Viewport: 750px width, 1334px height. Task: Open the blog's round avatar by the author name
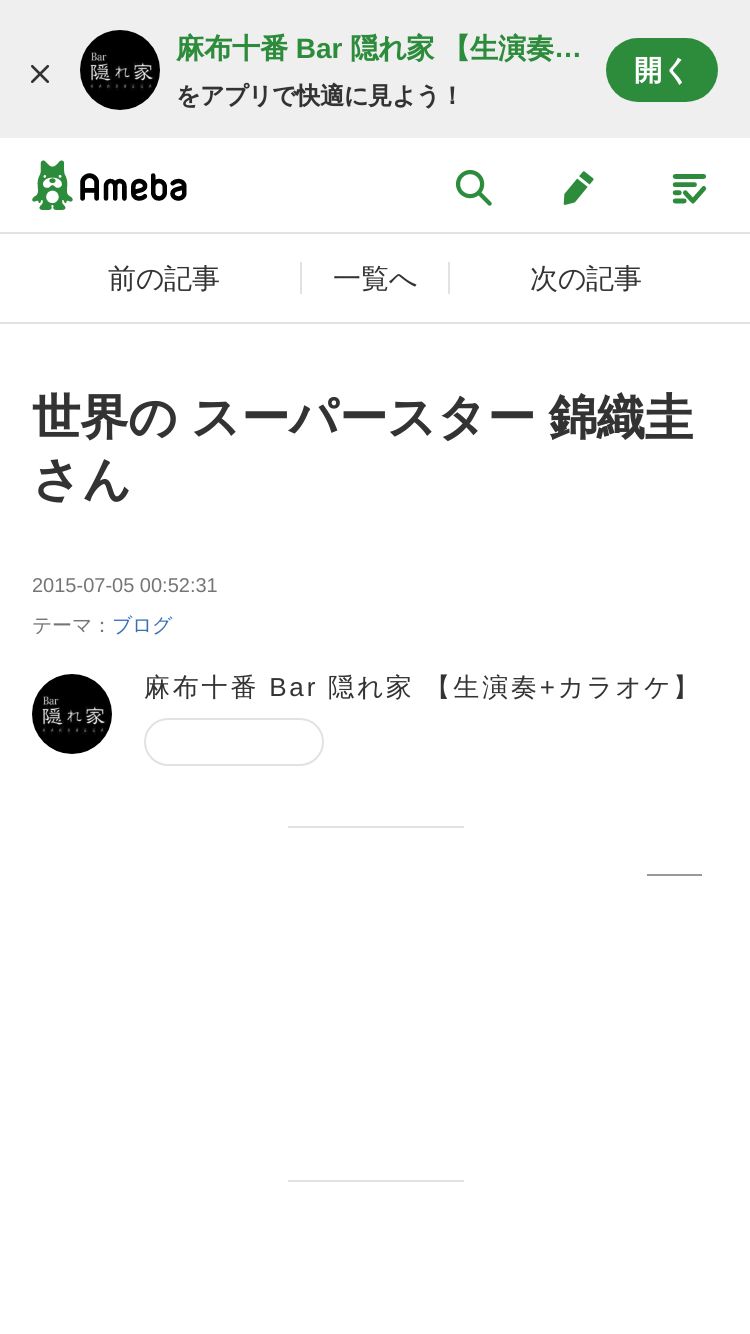click(x=72, y=714)
